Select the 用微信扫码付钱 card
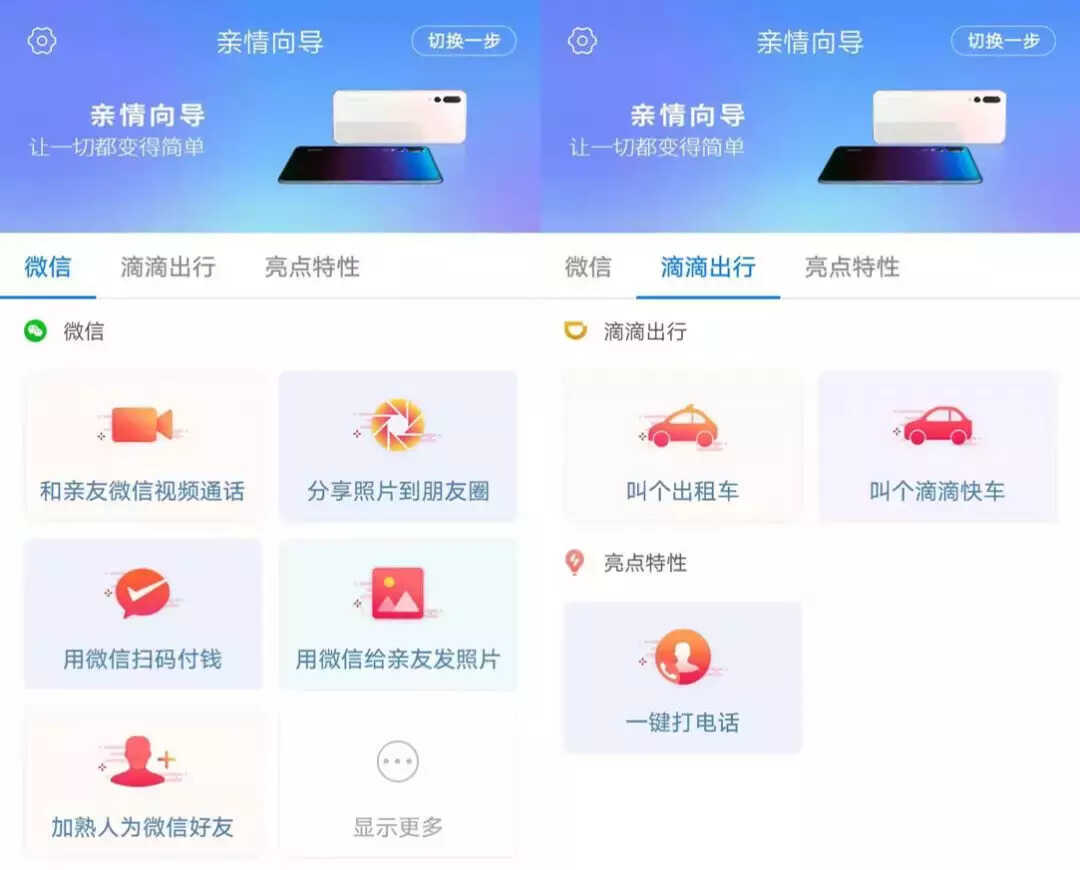1080x870 pixels. 143,615
